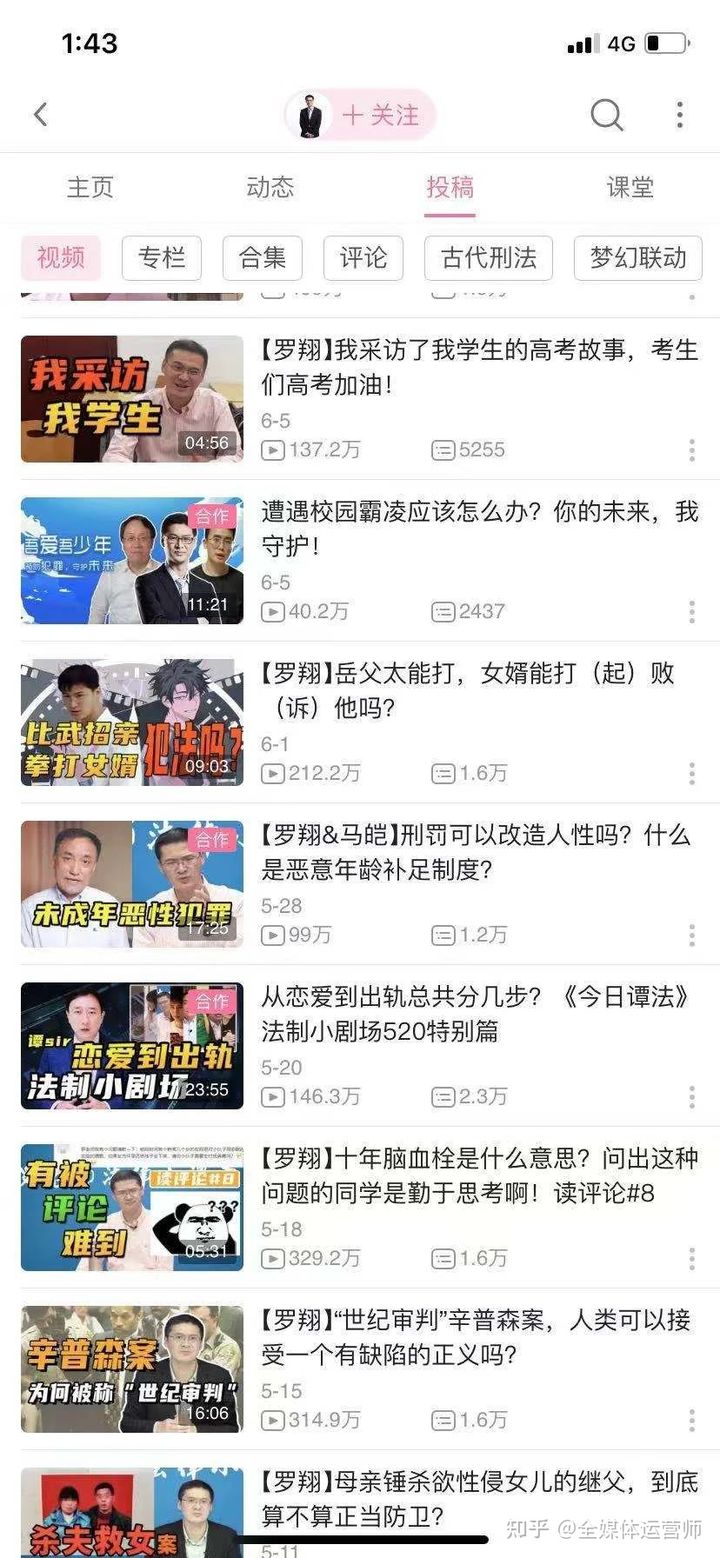Open the search function
The width and height of the screenshot is (720, 1558).
coord(607,115)
